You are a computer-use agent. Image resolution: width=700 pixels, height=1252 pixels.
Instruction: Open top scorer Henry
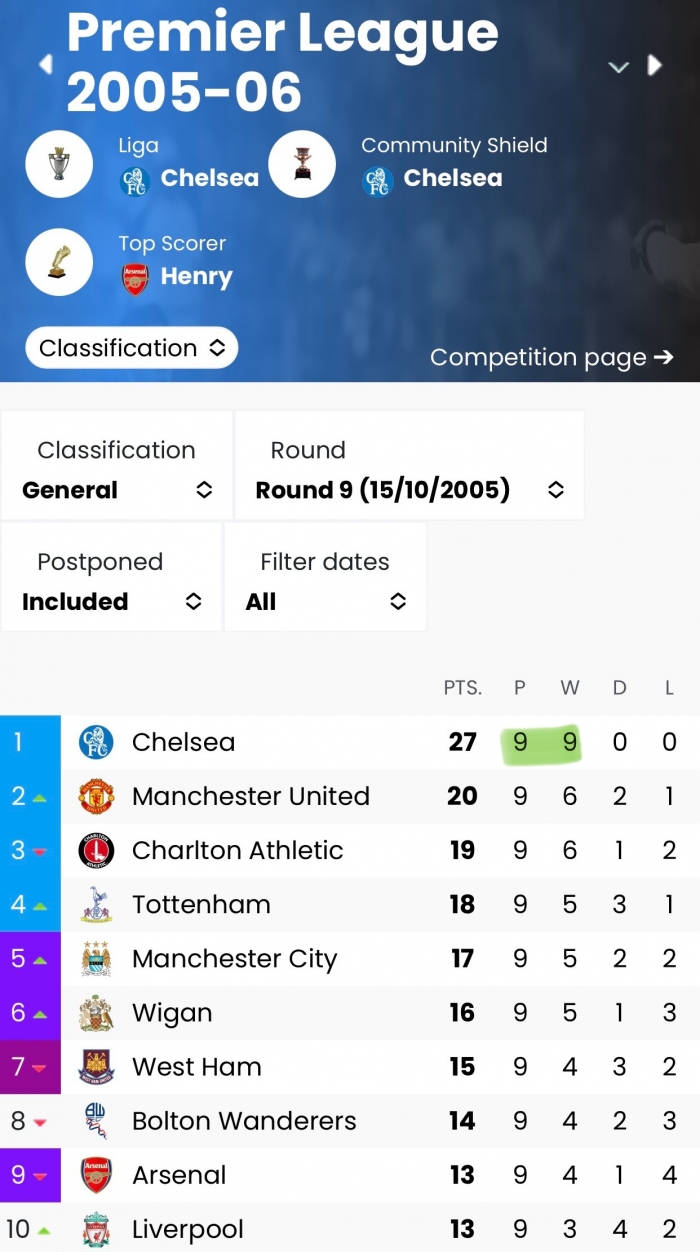point(176,277)
